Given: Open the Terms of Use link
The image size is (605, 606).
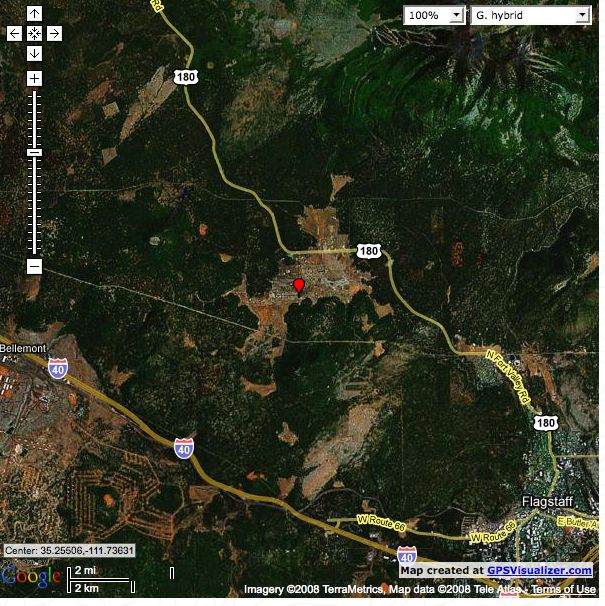Looking at the screenshot, I should point(570,590).
